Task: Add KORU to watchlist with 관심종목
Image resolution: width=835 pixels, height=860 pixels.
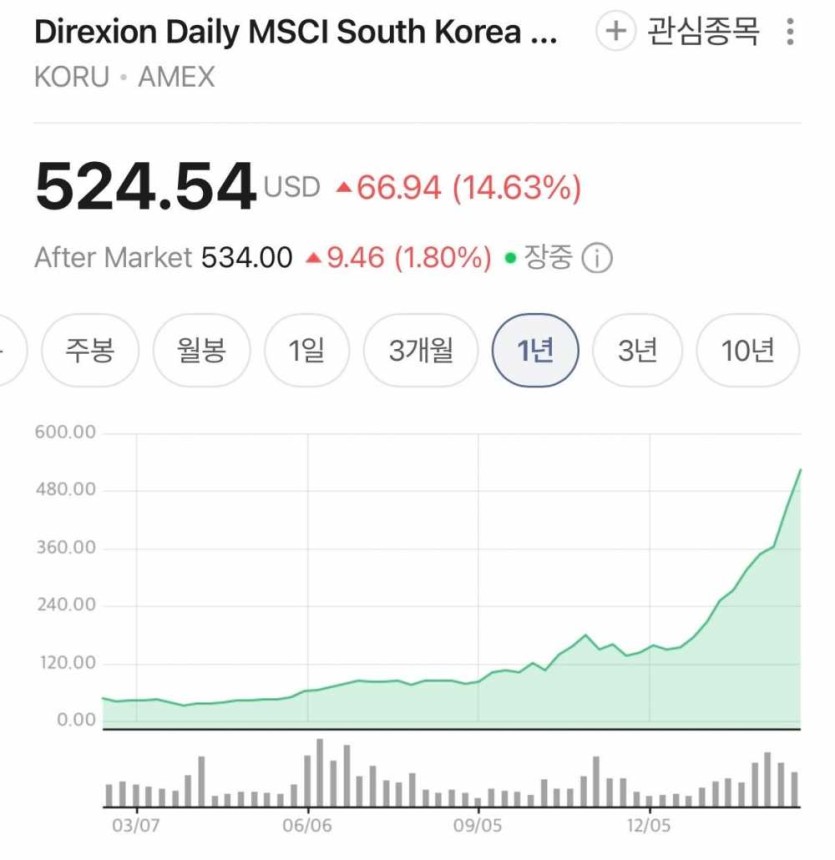Action: [679, 32]
